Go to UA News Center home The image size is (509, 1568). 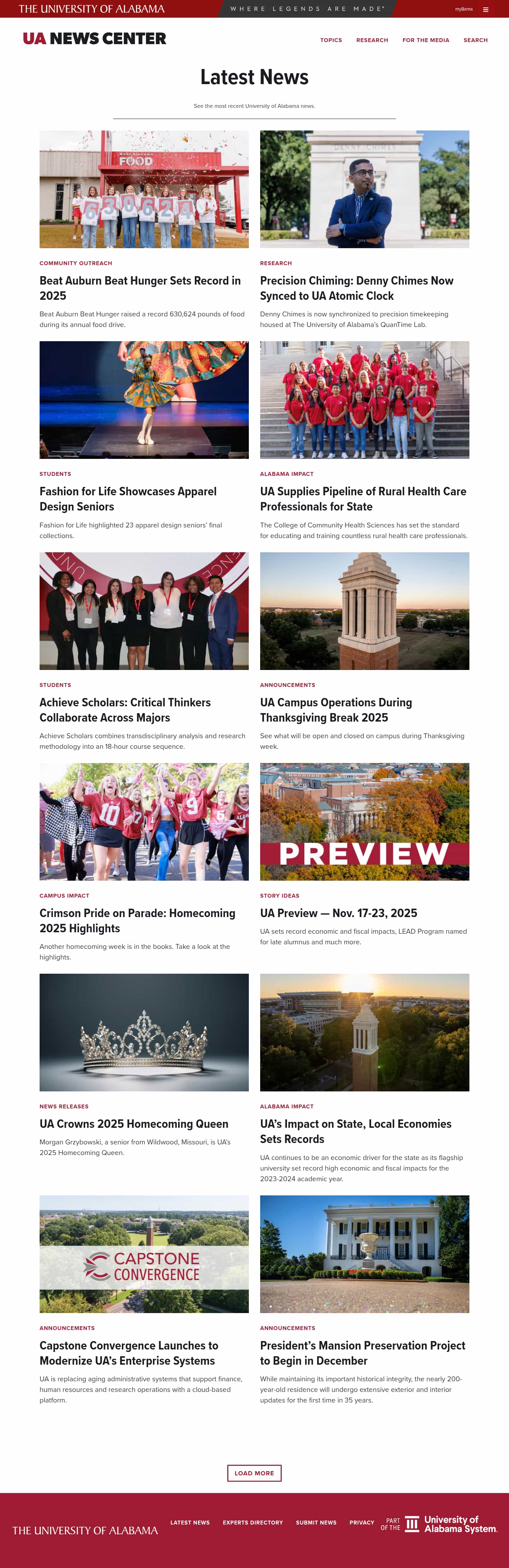click(94, 39)
